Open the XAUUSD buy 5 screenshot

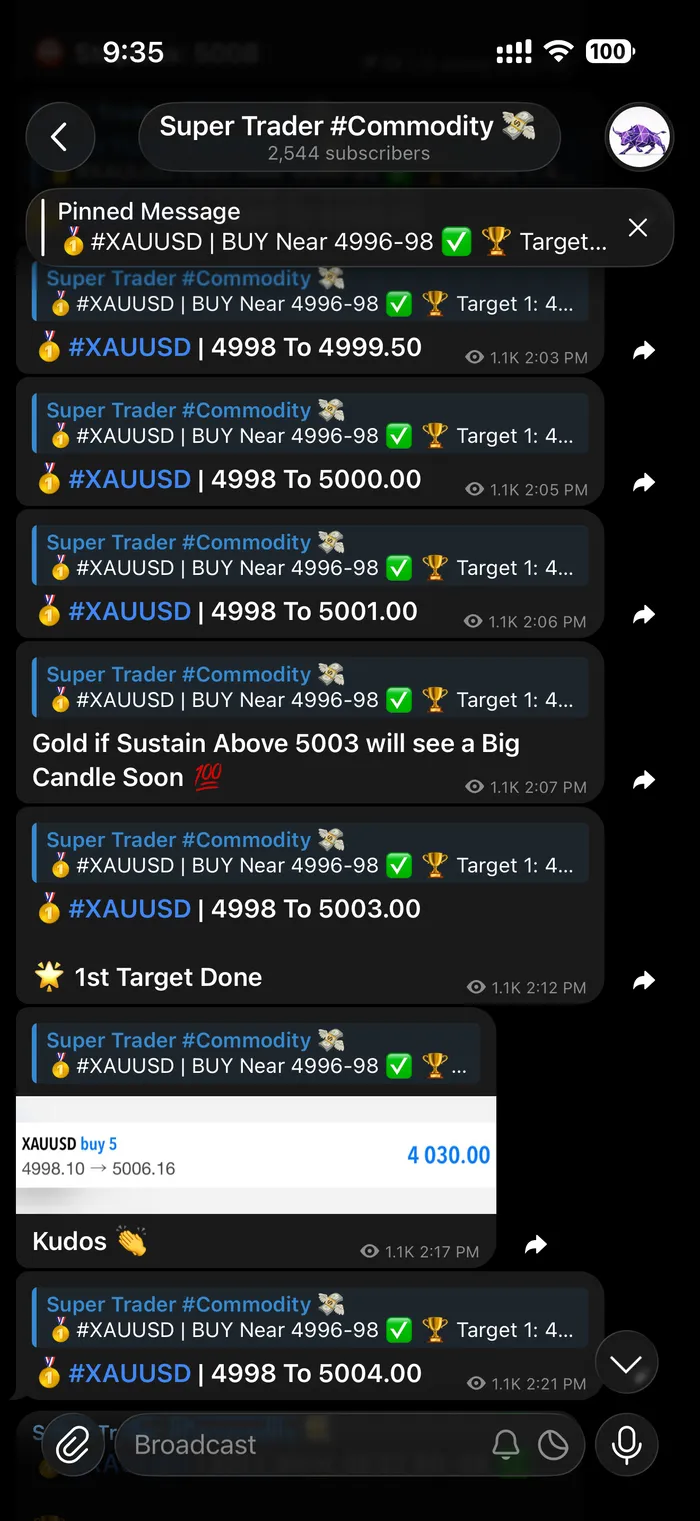[x=256, y=1155]
